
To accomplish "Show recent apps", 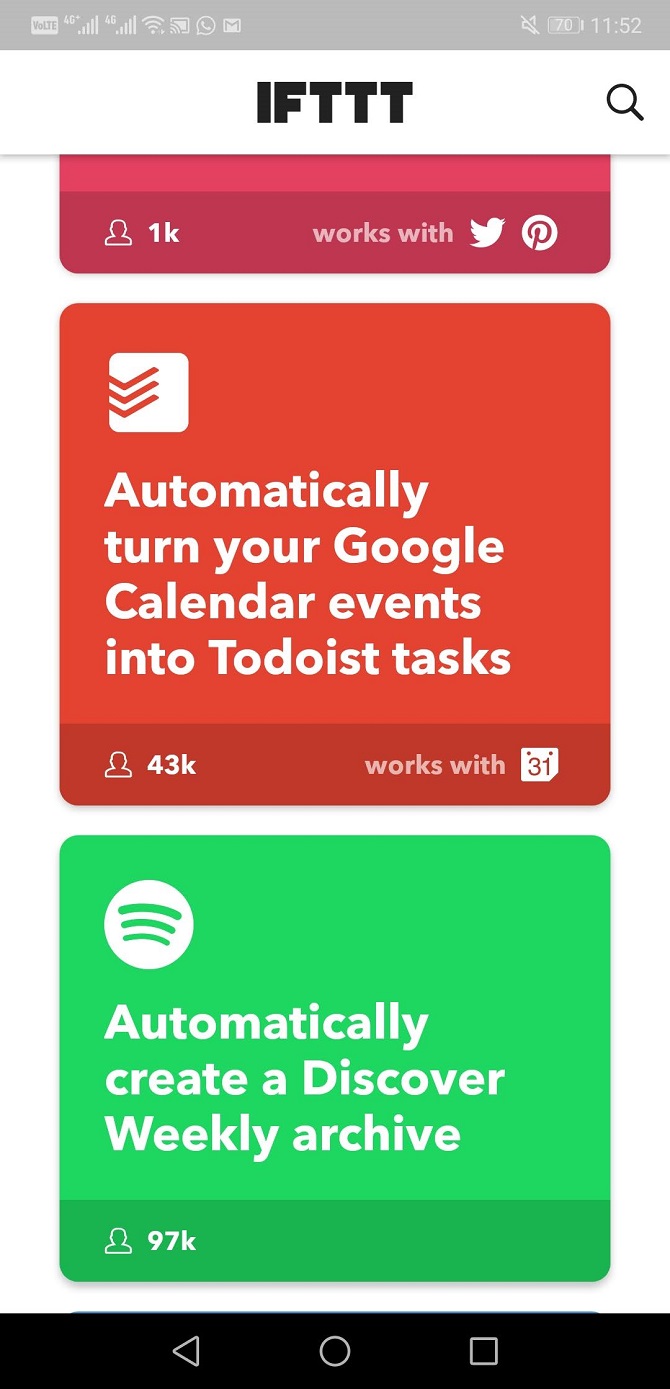I will (484, 1351).
